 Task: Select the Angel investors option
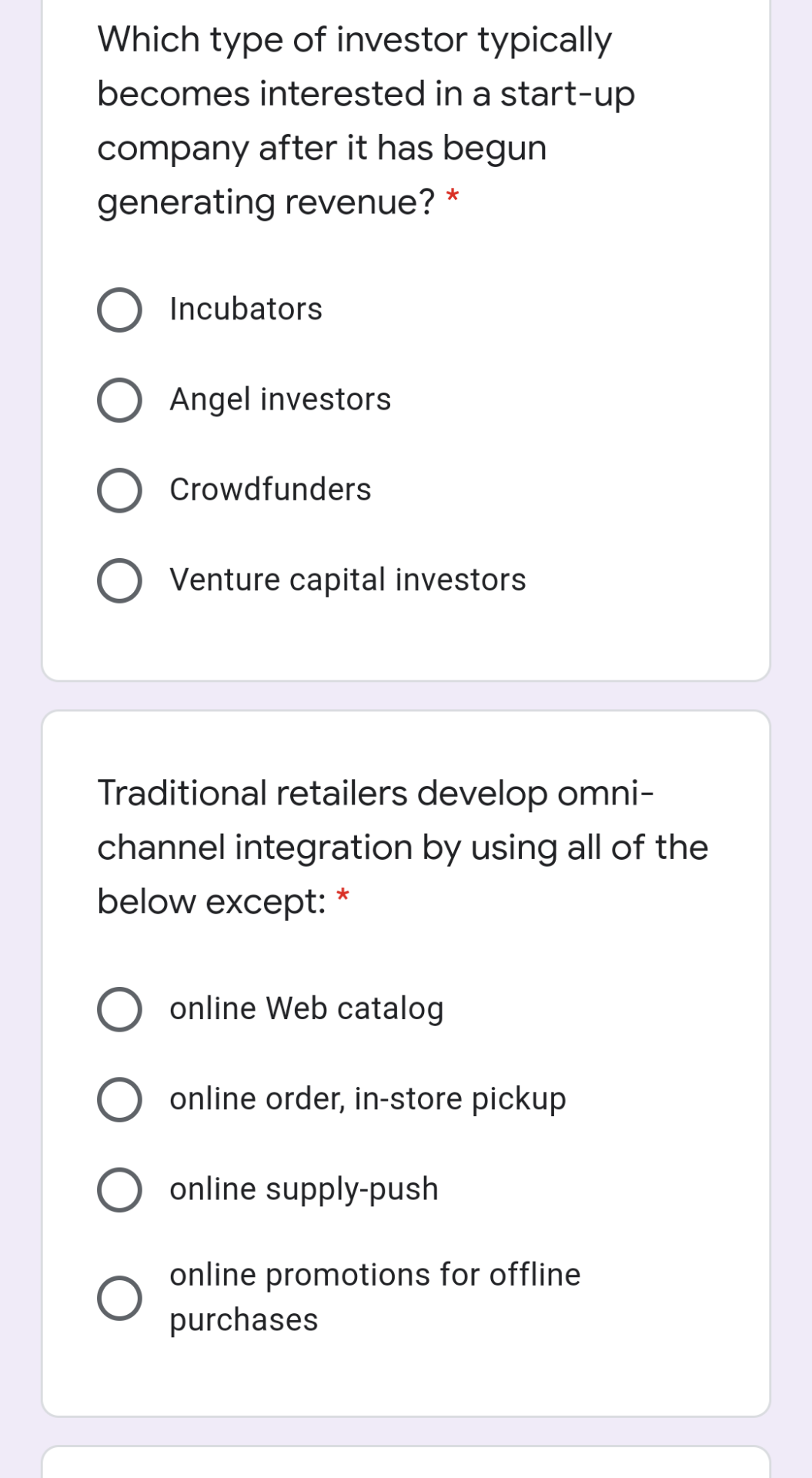tap(121, 400)
